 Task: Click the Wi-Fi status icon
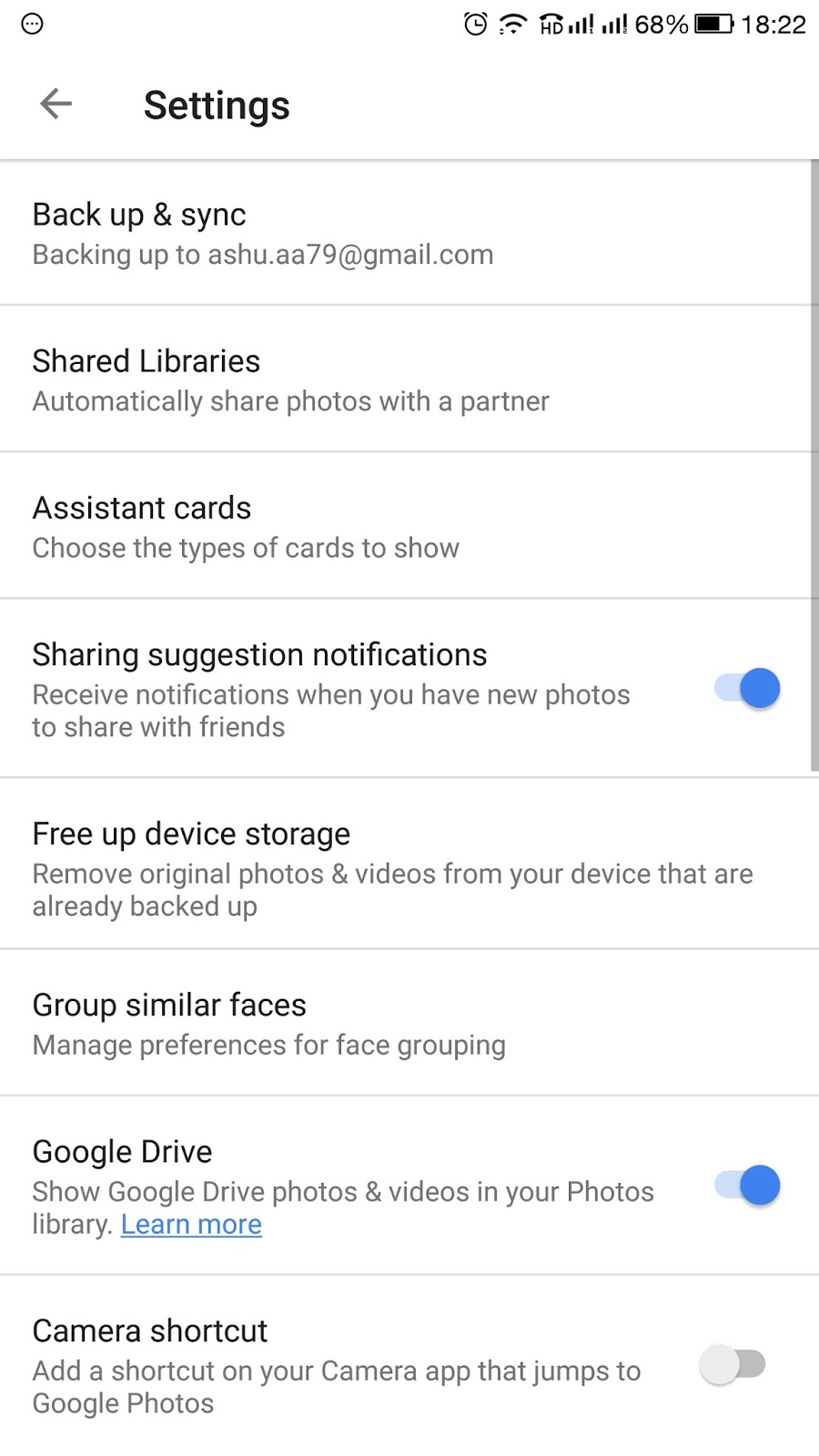click(511, 25)
